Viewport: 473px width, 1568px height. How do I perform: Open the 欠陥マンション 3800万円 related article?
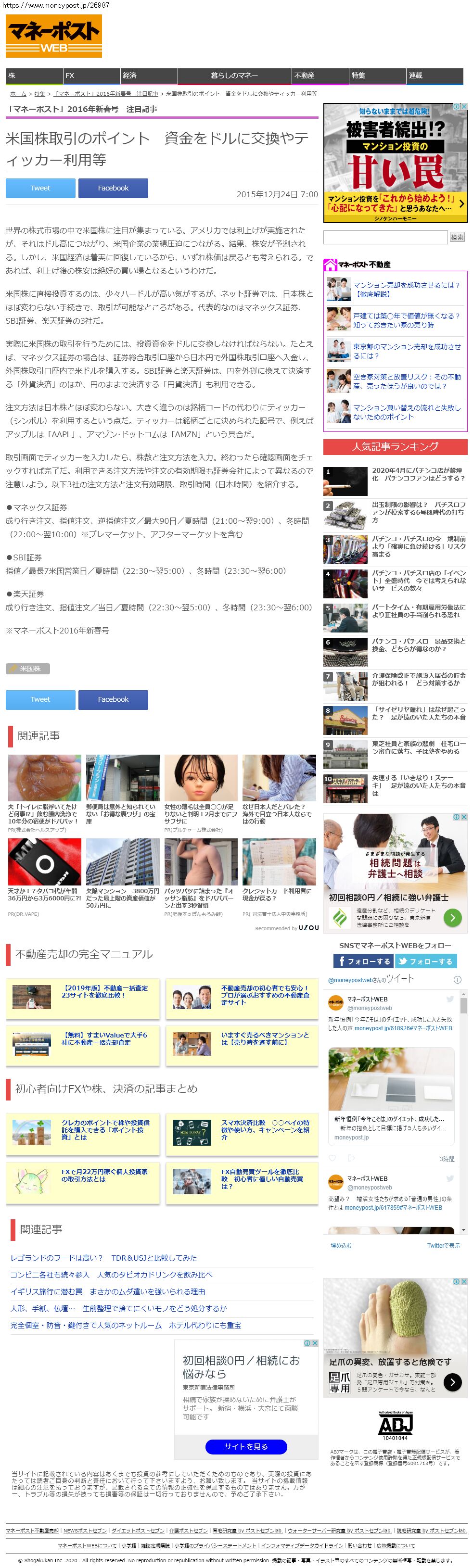122,898
